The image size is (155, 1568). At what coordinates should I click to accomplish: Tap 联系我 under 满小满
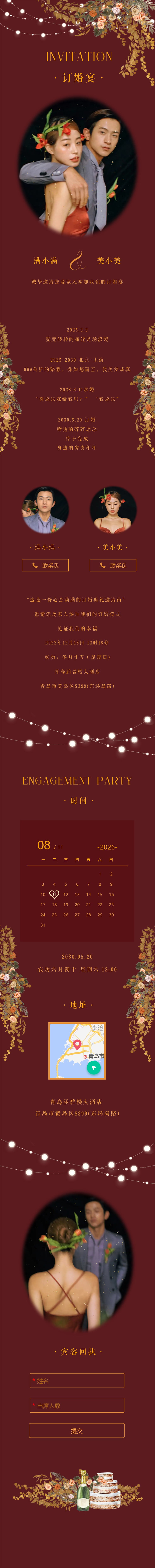(x=45, y=565)
